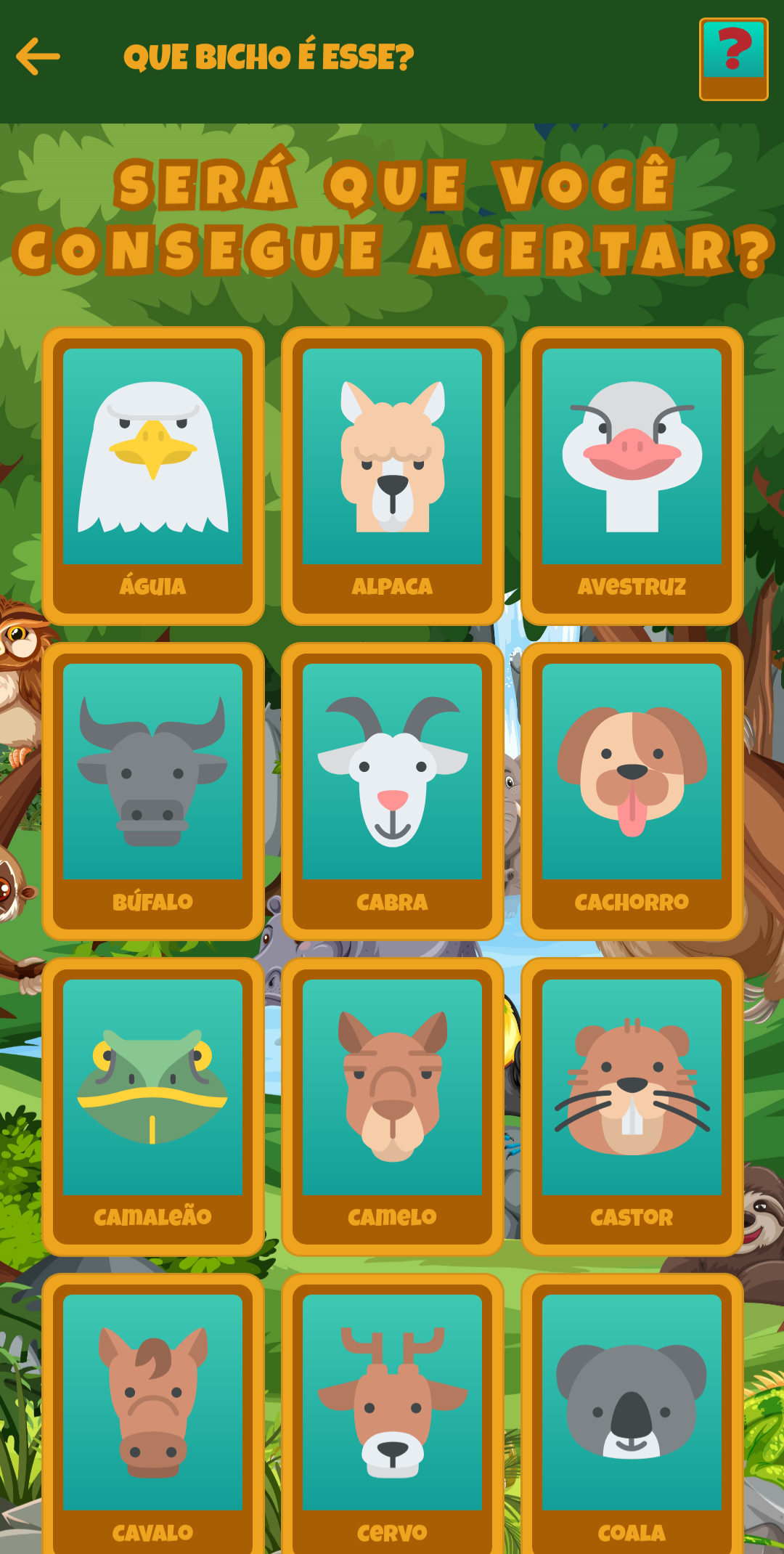Tap the Castor card
The height and width of the screenshot is (1554, 784).
pyautogui.click(x=632, y=1107)
